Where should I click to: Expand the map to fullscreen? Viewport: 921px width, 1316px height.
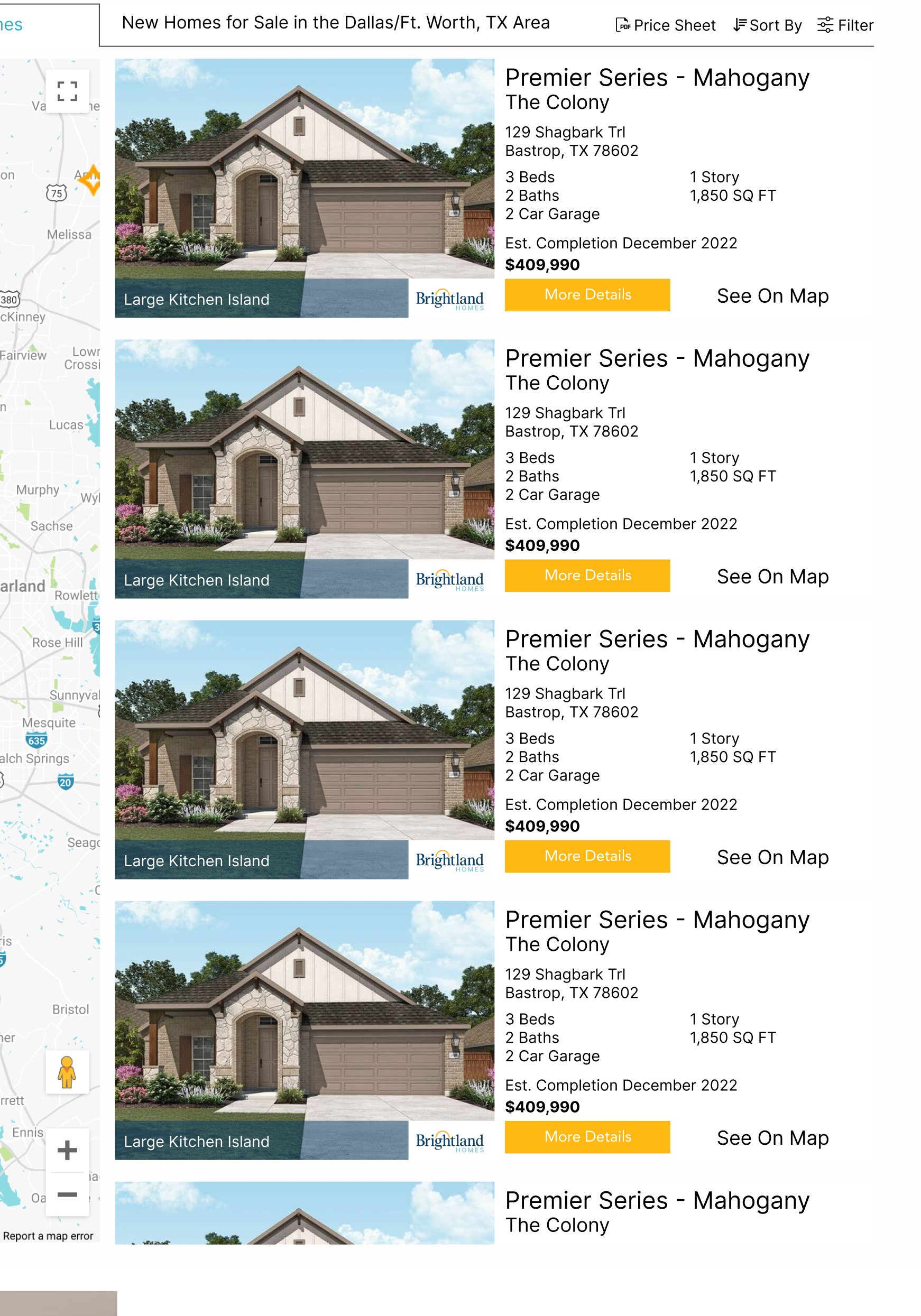point(67,91)
